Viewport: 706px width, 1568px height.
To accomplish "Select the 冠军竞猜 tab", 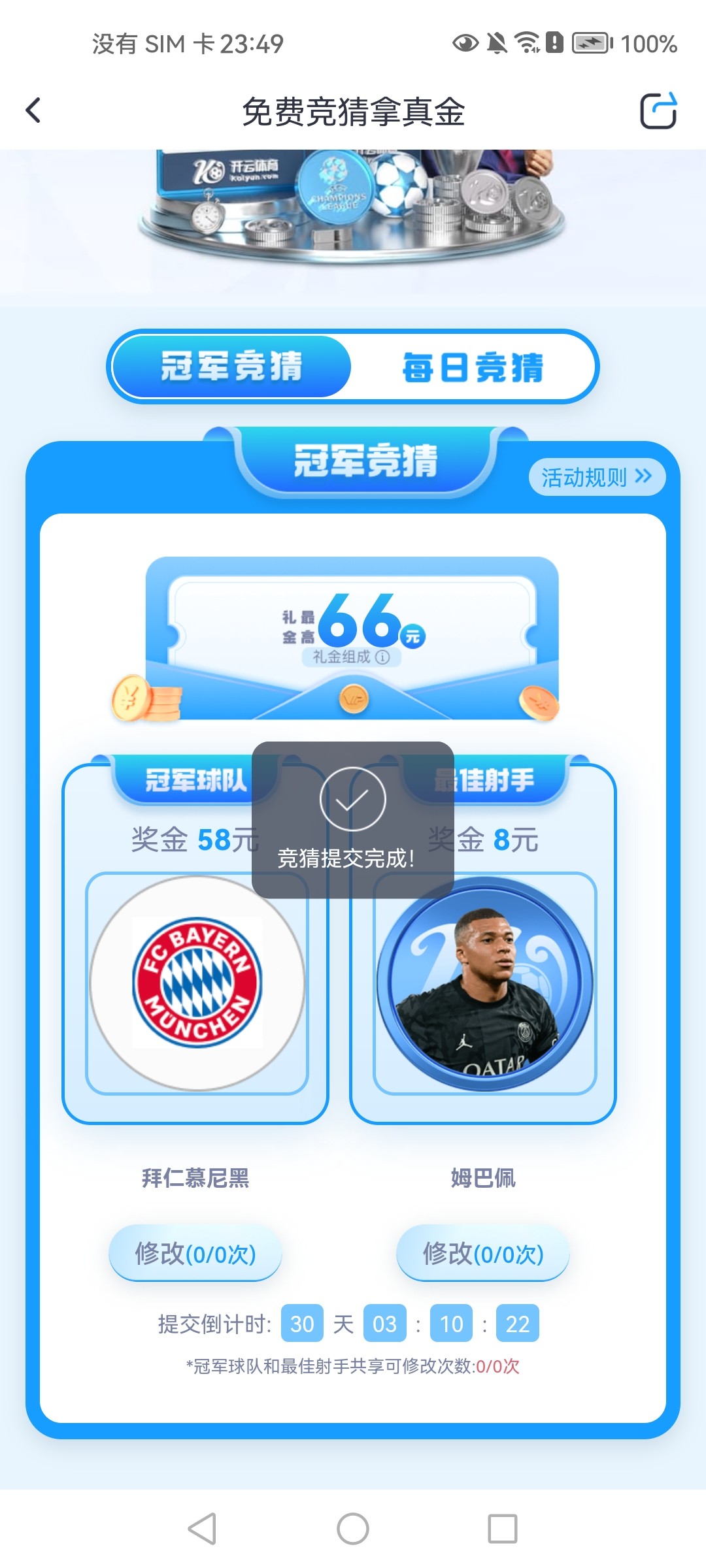I will (x=232, y=367).
